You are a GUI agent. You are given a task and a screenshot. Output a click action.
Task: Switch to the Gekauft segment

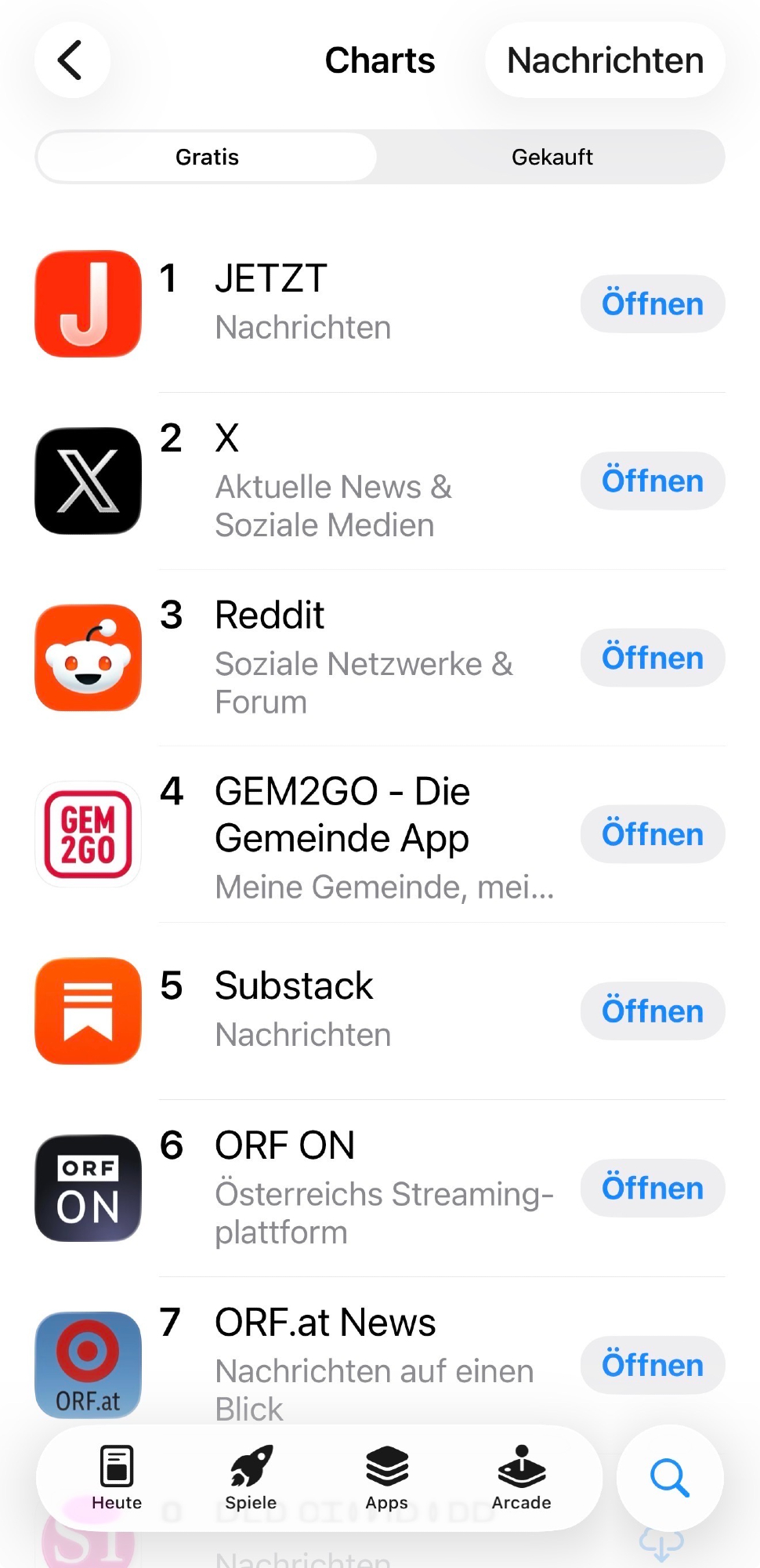tap(552, 157)
